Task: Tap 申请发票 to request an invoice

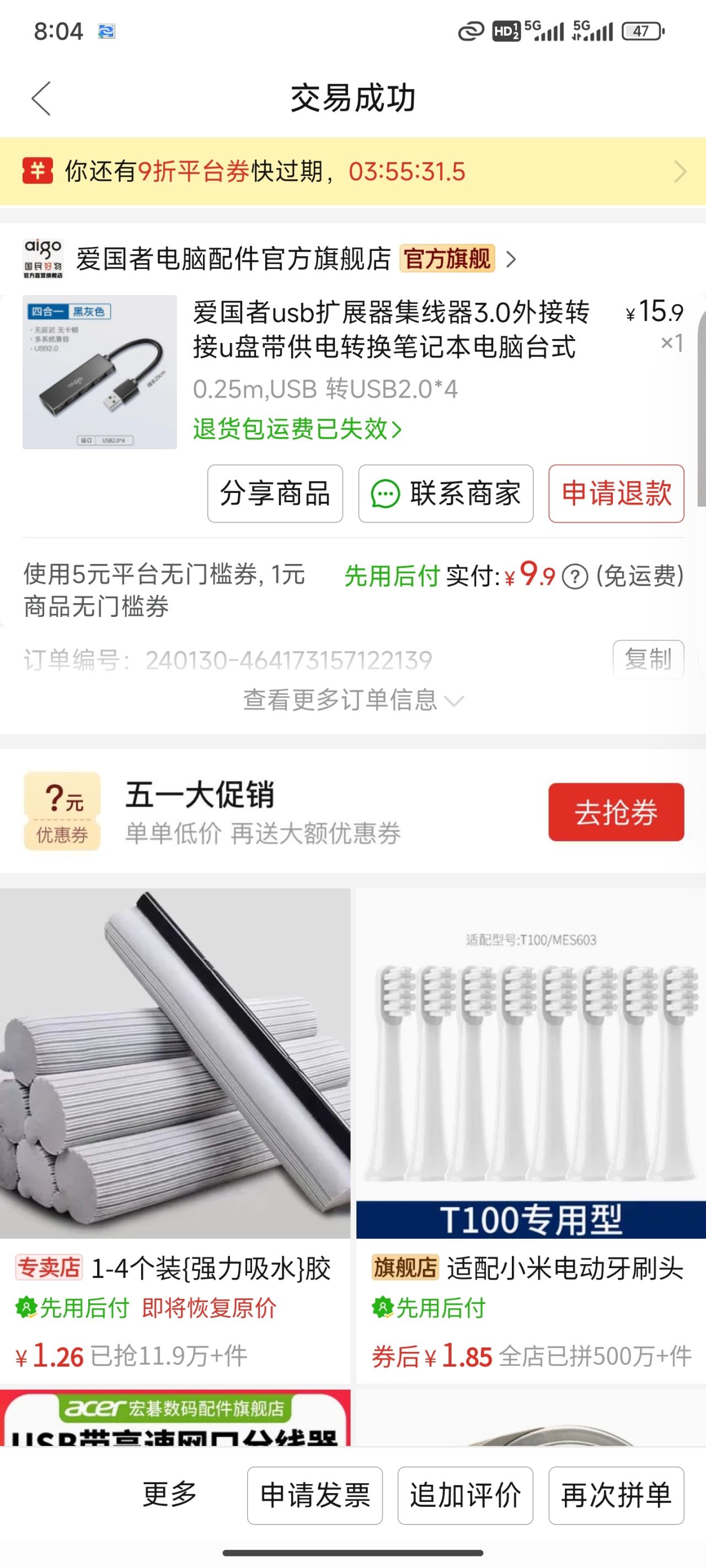Action: click(315, 1496)
